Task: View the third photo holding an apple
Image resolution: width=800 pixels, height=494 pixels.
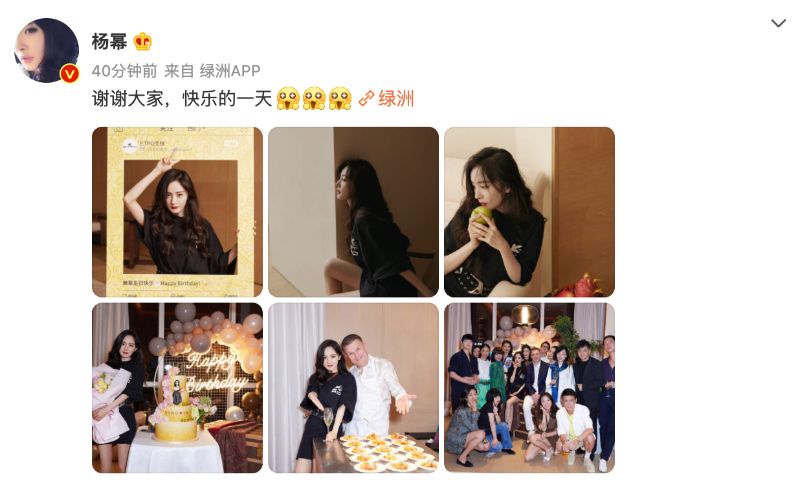Action: point(529,212)
